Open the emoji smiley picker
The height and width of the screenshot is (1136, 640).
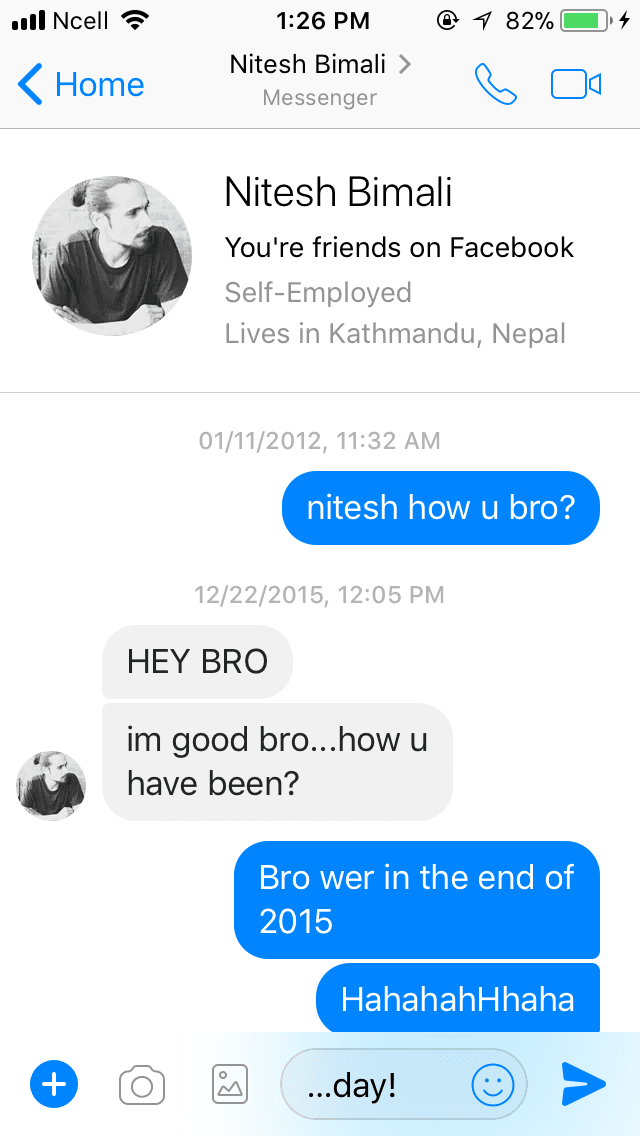492,1084
